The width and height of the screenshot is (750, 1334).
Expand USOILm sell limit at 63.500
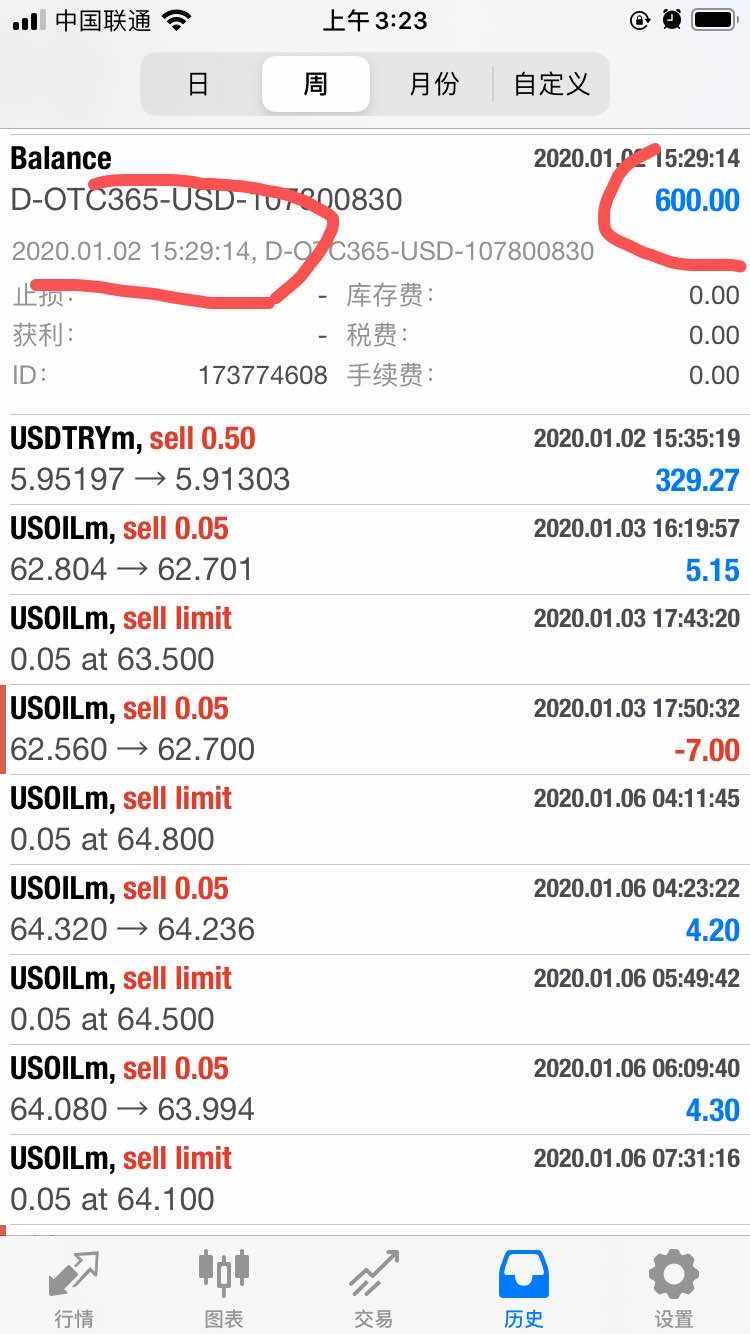(375, 640)
